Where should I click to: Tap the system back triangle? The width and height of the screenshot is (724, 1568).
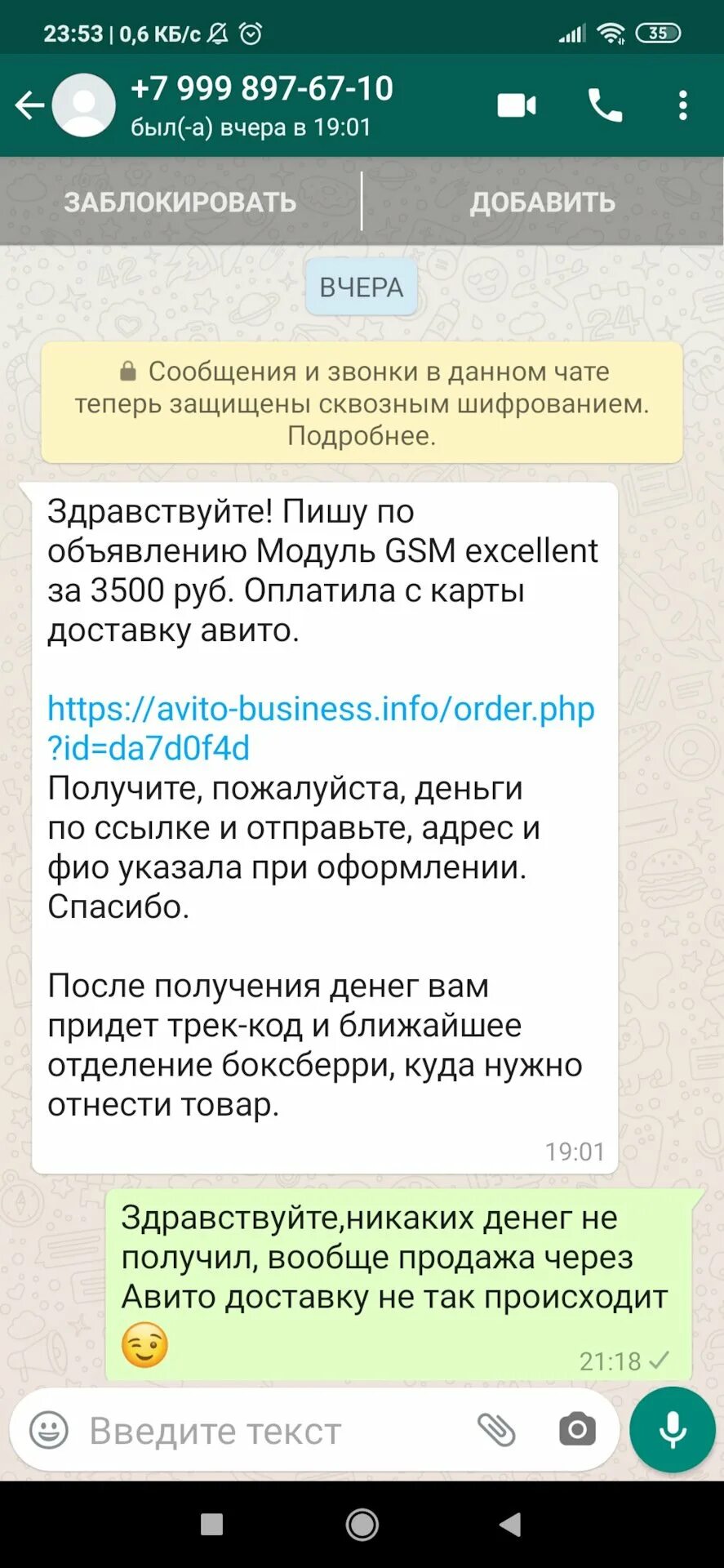click(x=510, y=1524)
